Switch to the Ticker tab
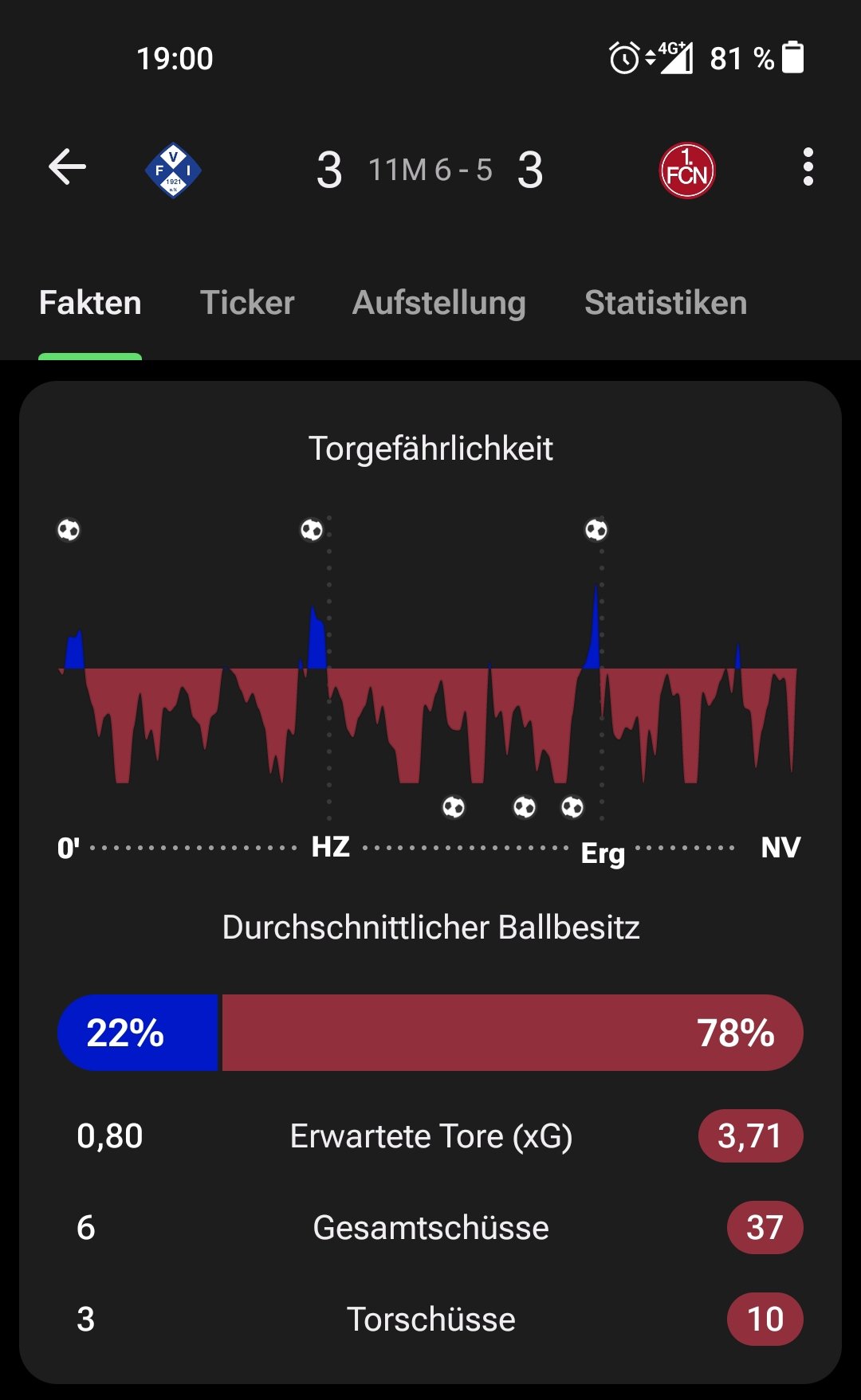Image resolution: width=861 pixels, height=1400 pixels. tap(247, 303)
